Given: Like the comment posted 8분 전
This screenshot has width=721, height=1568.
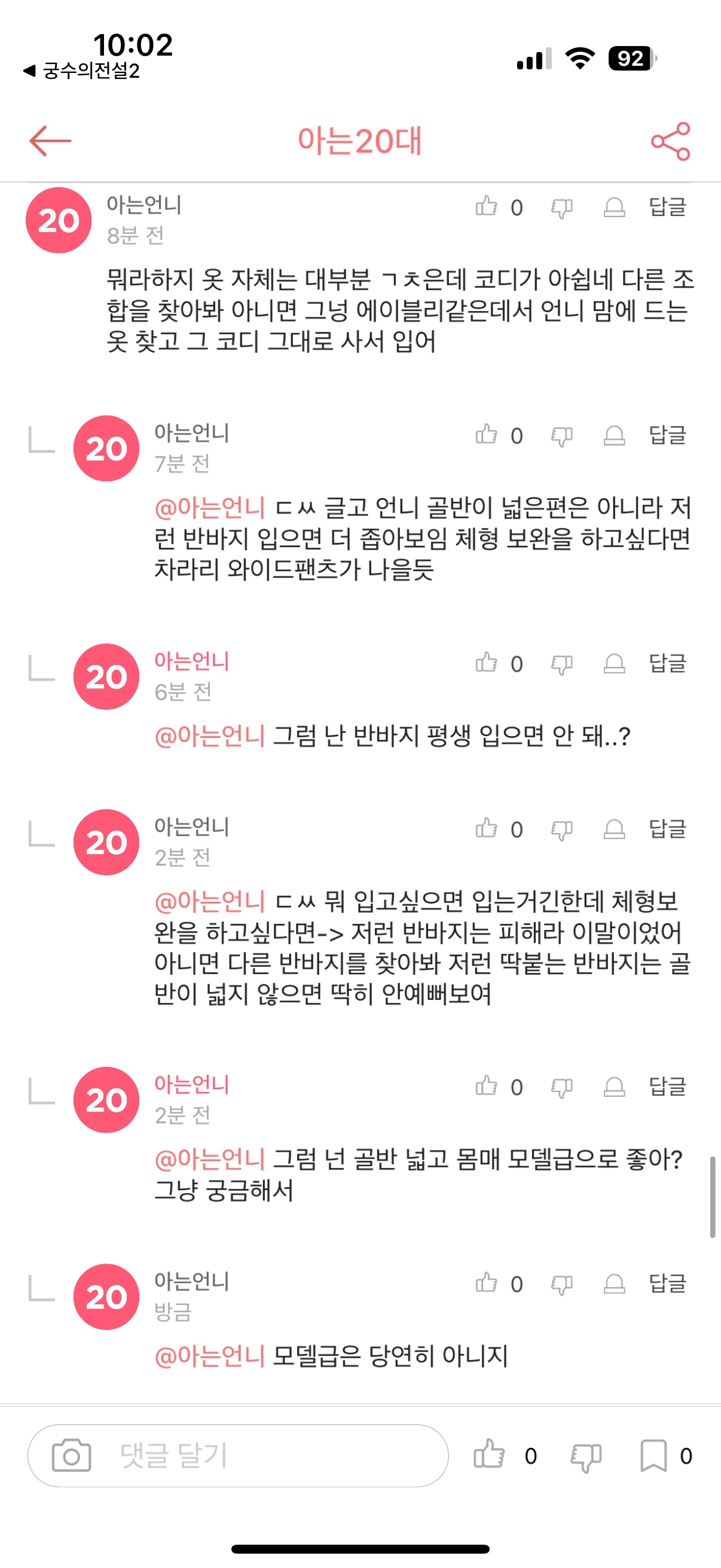Looking at the screenshot, I should (486, 207).
